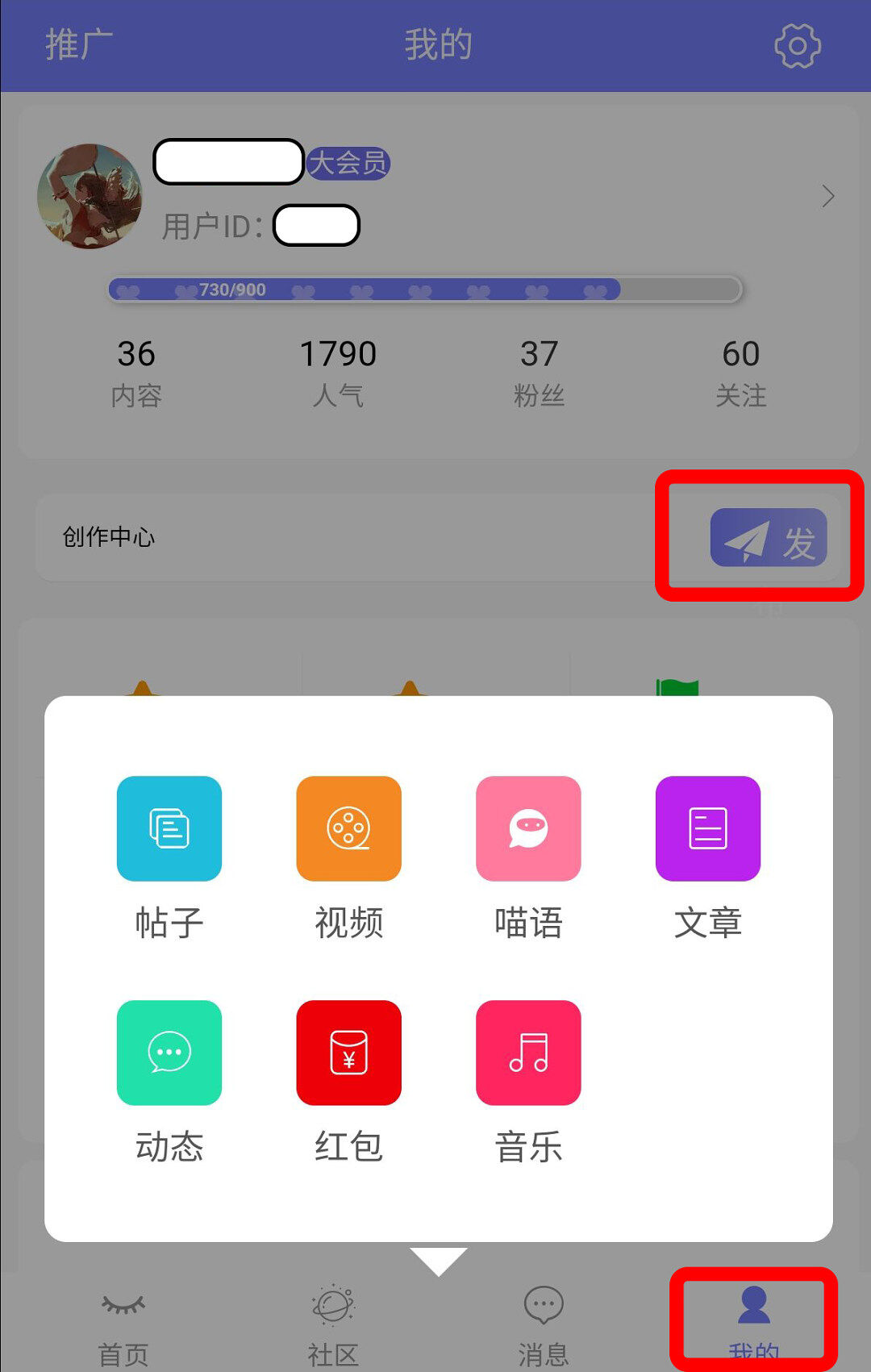Choose 视频 to upload a video
871x1372 pixels.
[x=348, y=828]
